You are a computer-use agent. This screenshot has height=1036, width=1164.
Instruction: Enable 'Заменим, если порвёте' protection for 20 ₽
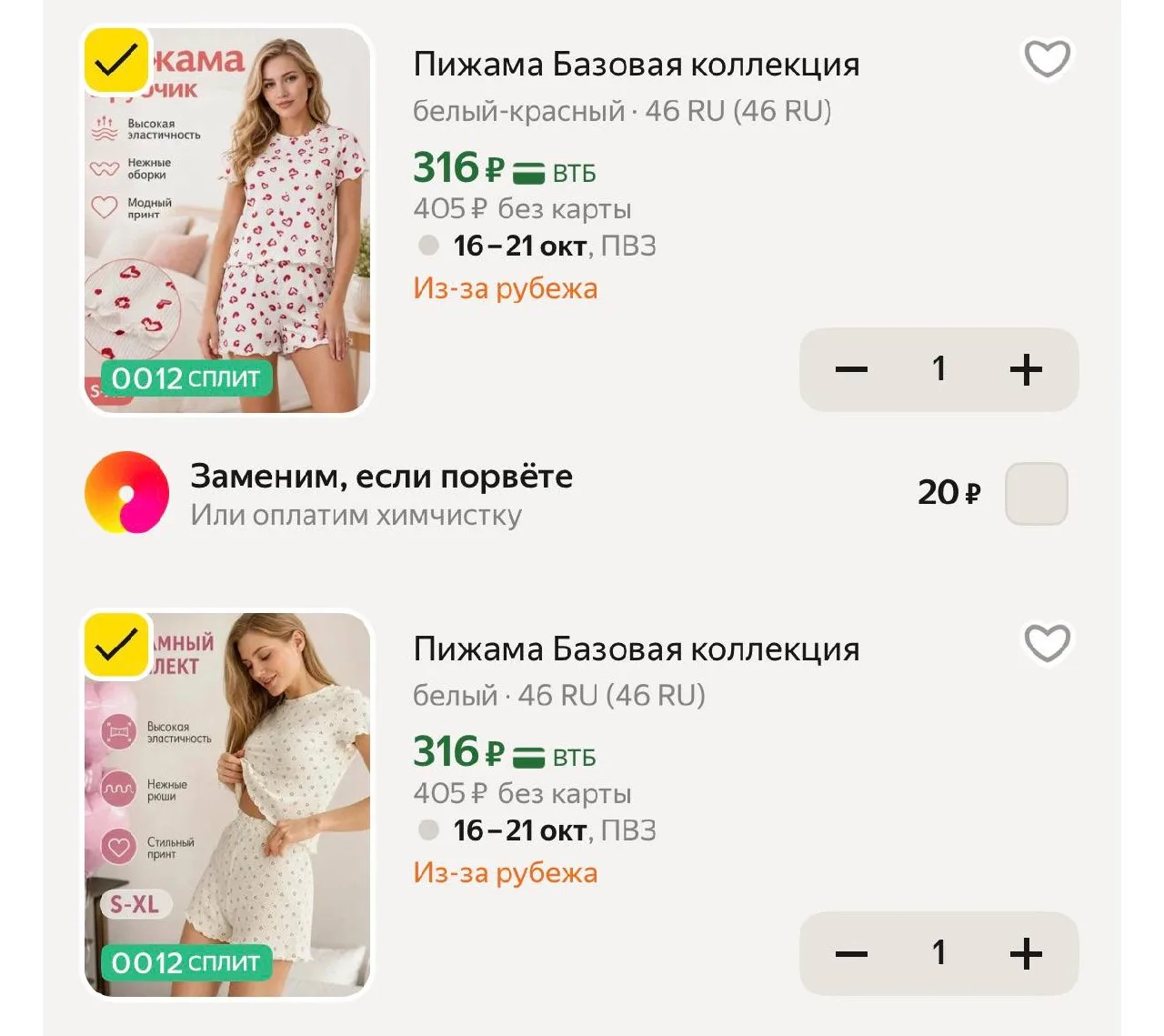pos(1036,493)
